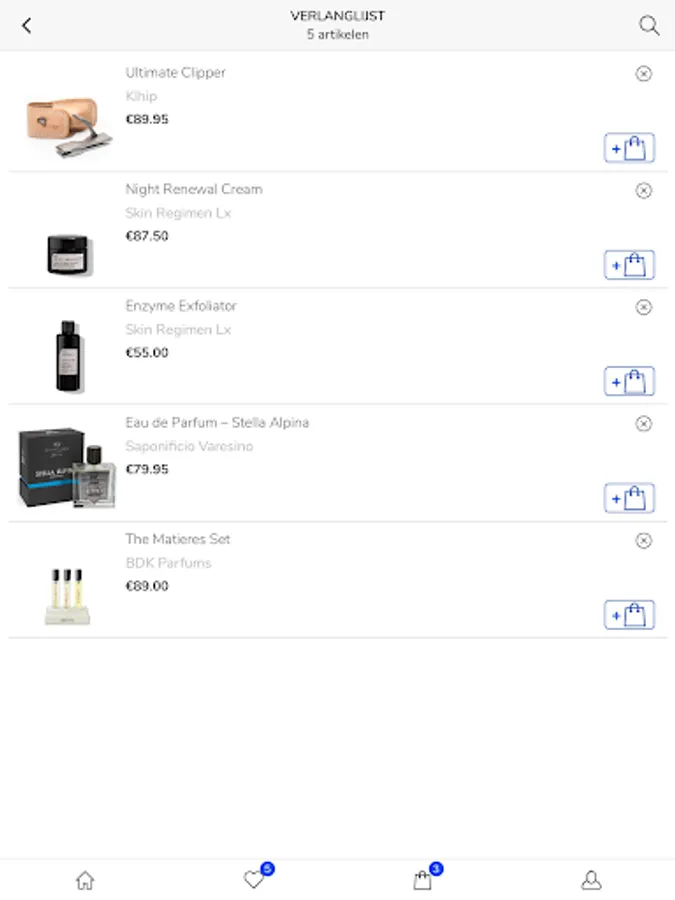Remove The Matieres Set from the wishlist
This screenshot has width=675, height=900.
coord(644,540)
